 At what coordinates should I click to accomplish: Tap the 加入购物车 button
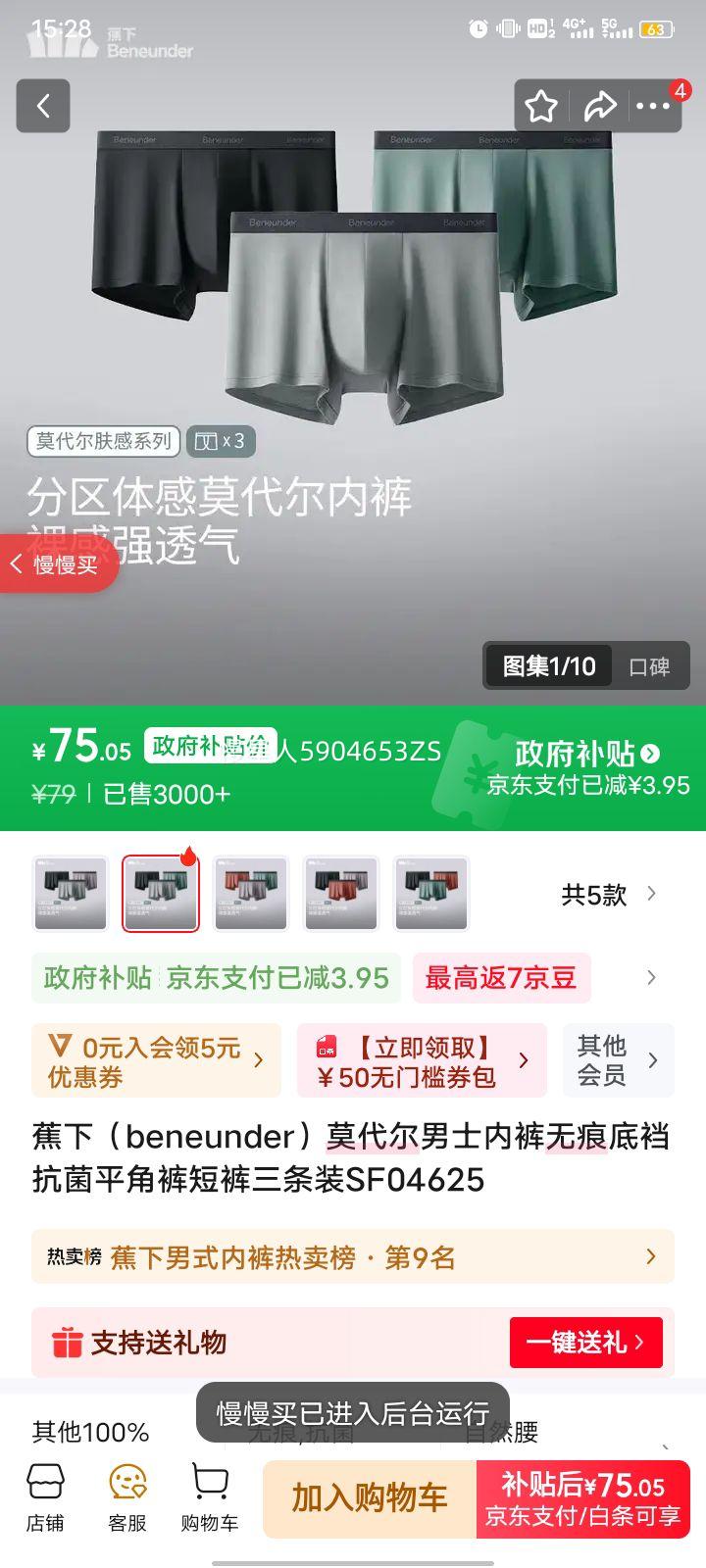(x=367, y=1498)
